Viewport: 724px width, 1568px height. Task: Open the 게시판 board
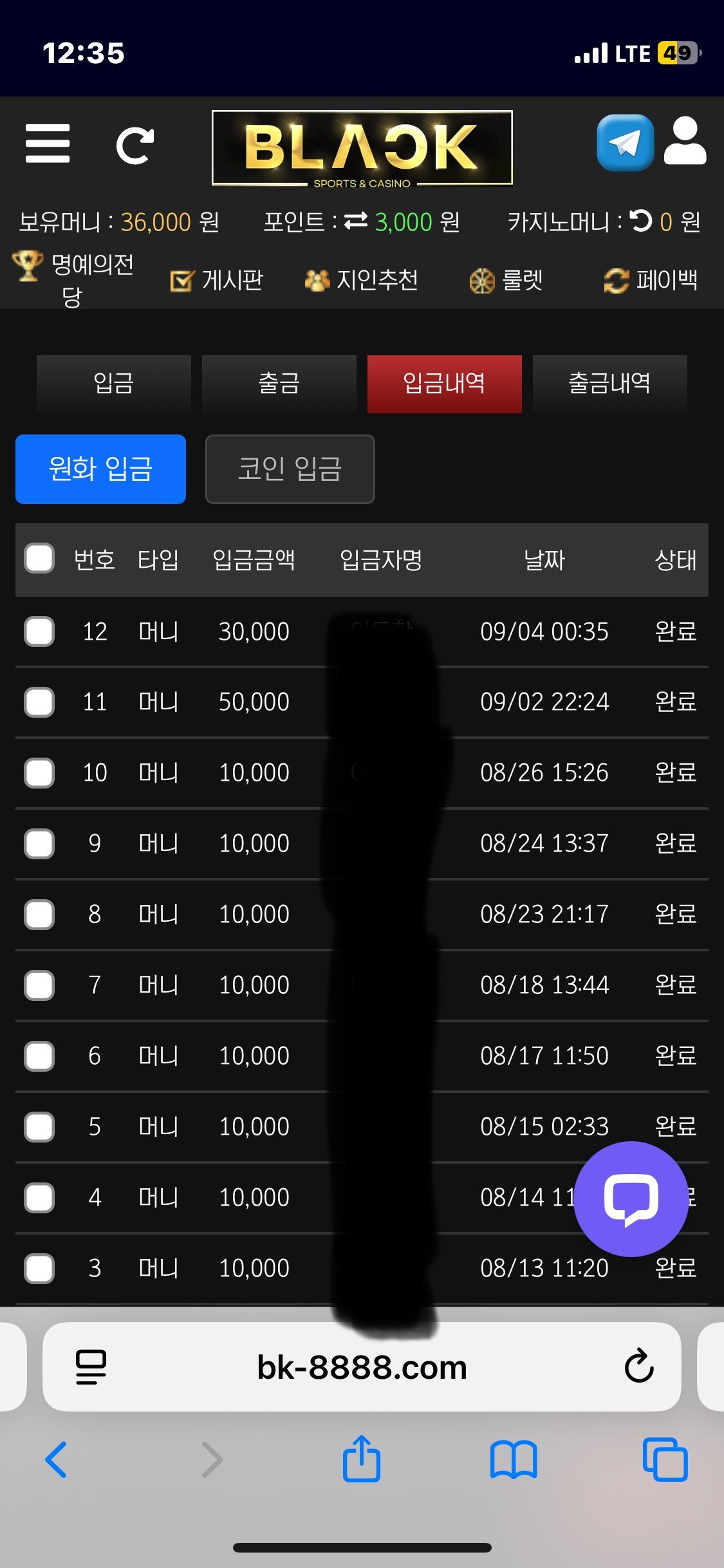pyautogui.click(x=217, y=280)
